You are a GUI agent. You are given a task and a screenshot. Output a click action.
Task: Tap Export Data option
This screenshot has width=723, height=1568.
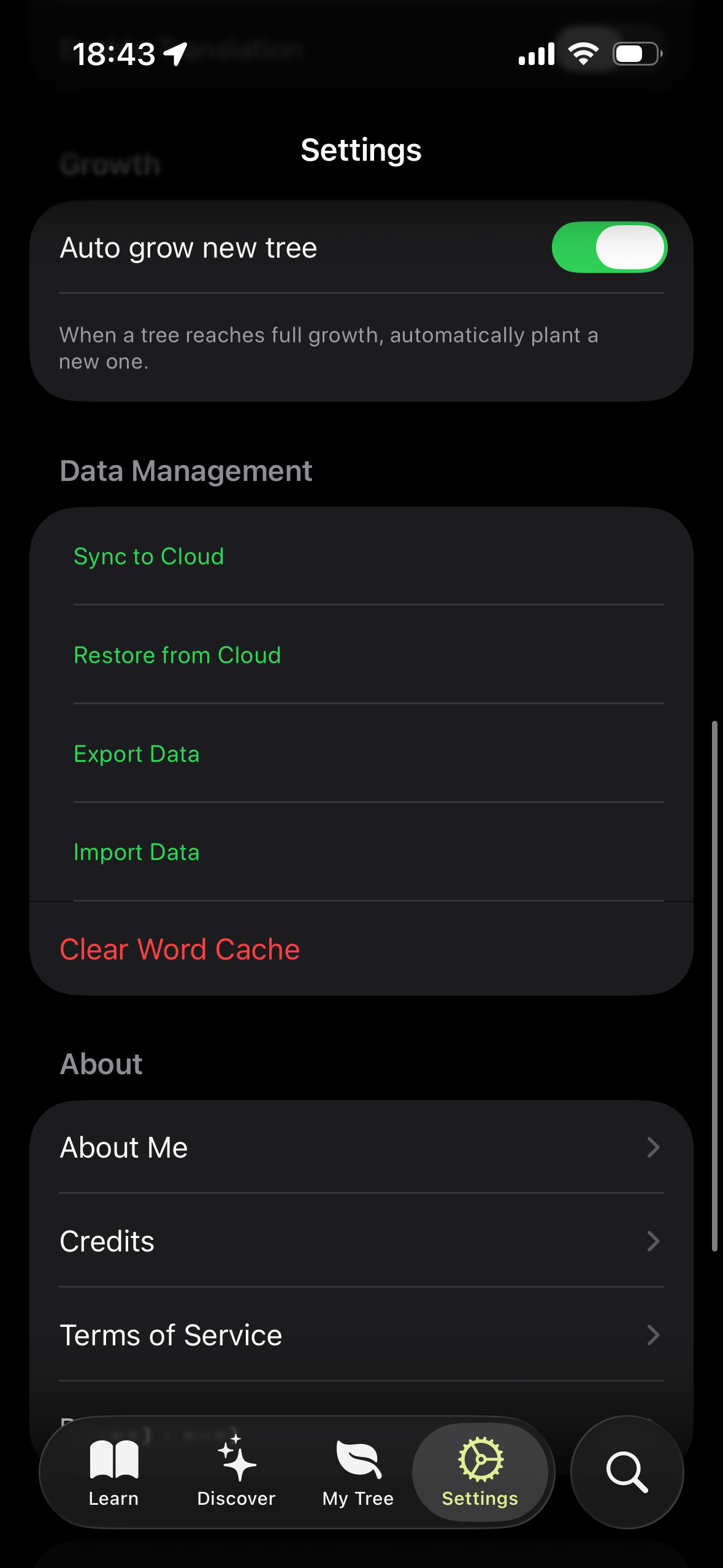(x=137, y=754)
